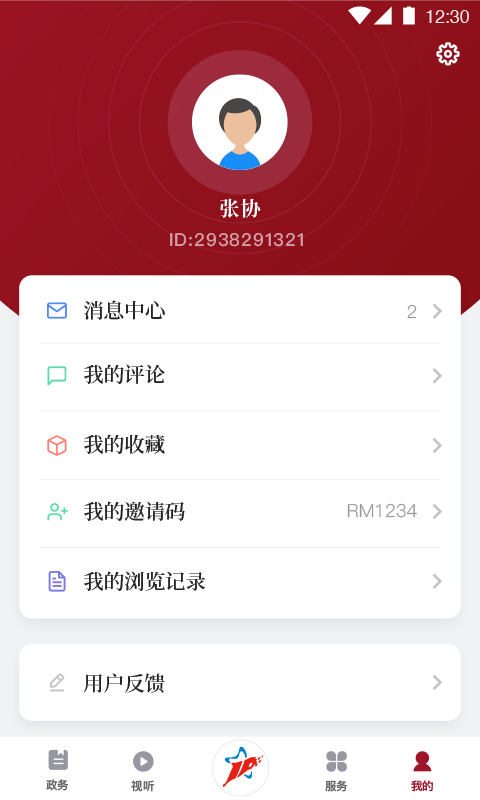
Task: Open 我的收藏 favorites
Action: tap(240, 445)
